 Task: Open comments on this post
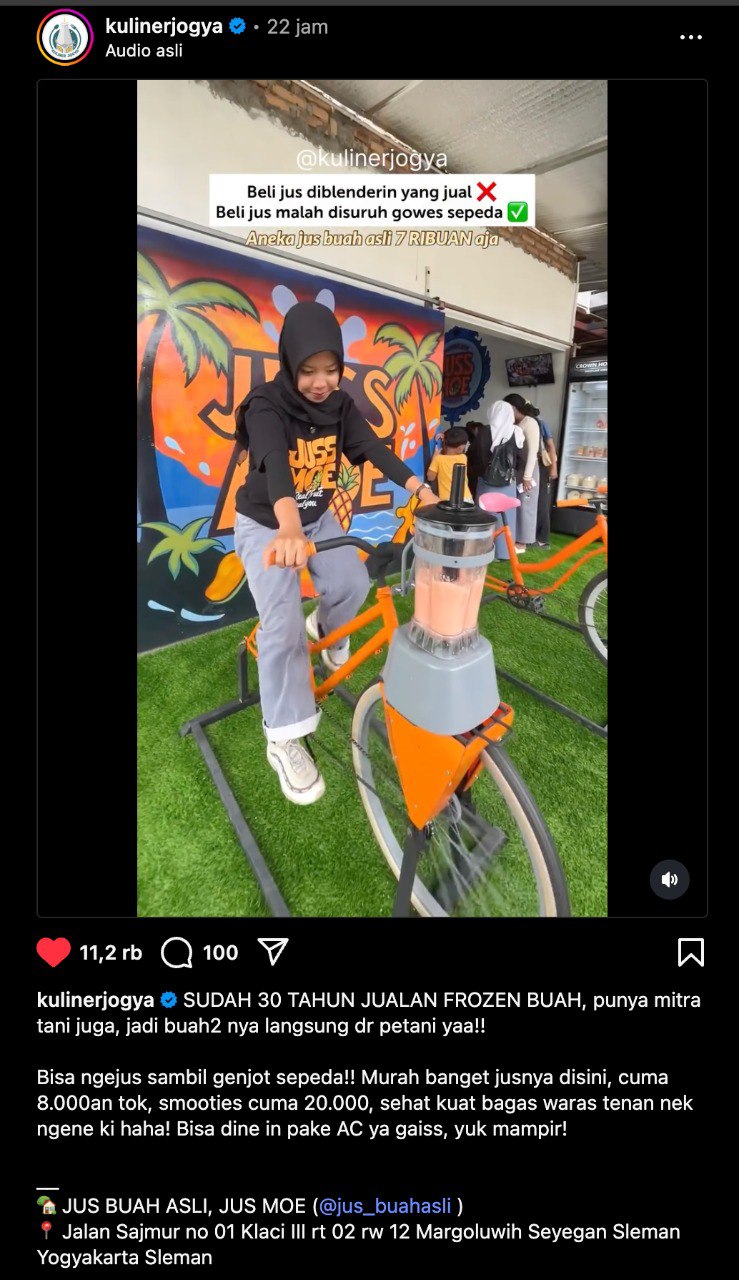pos(177,952)
